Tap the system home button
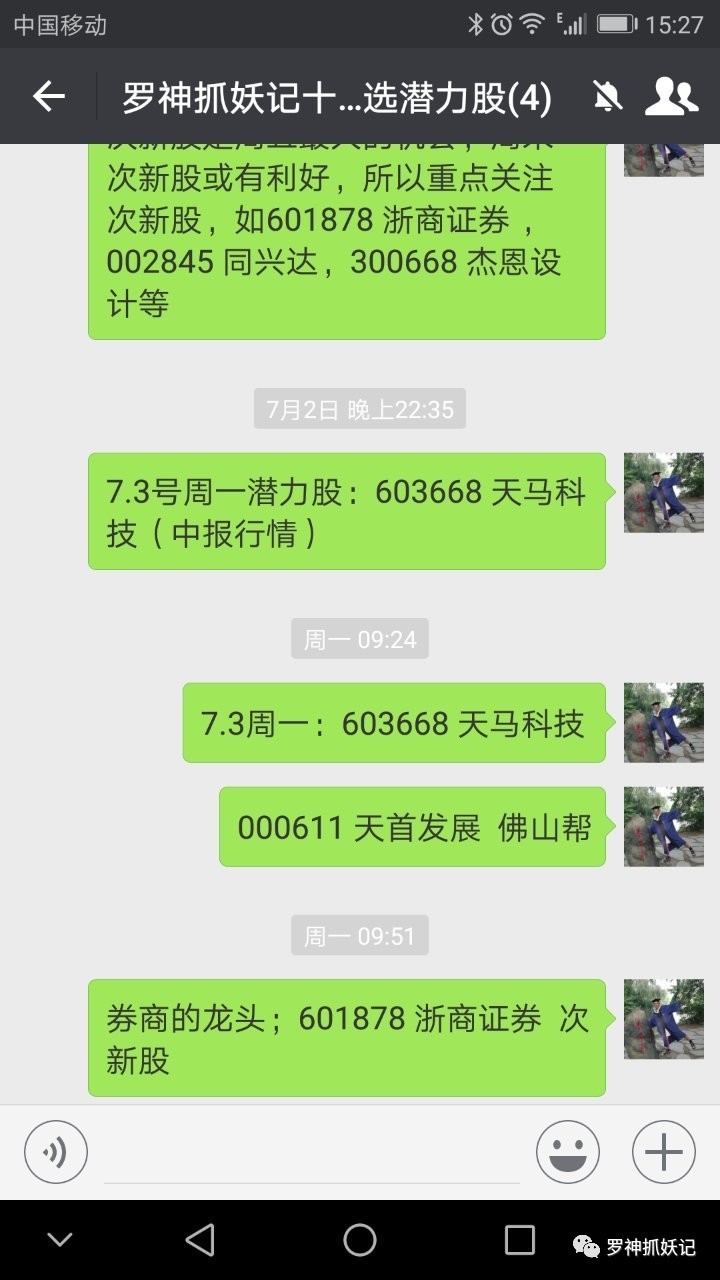This screenshot has width=720, height=1280. click(360, 1240)
